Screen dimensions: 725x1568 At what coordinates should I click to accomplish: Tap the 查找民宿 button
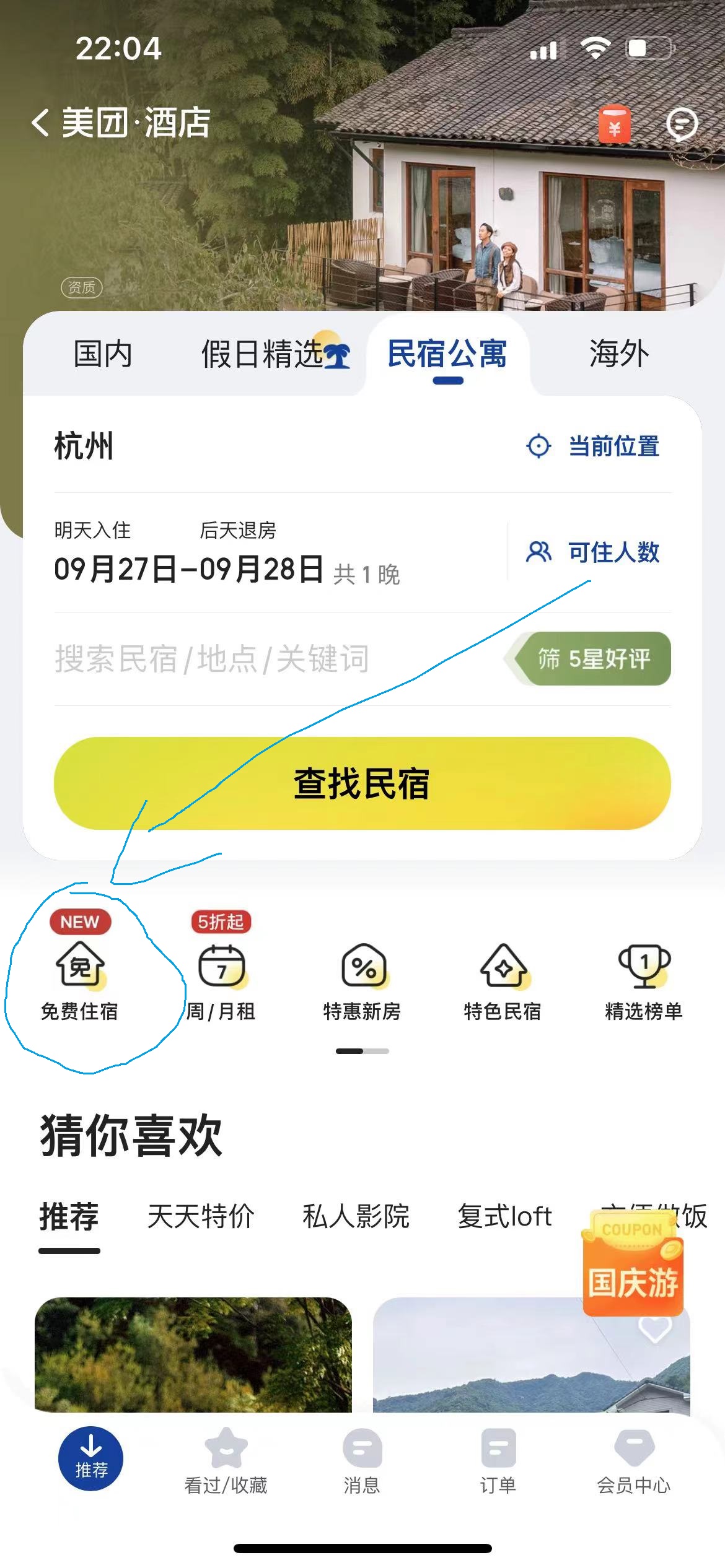coord(362,783)
